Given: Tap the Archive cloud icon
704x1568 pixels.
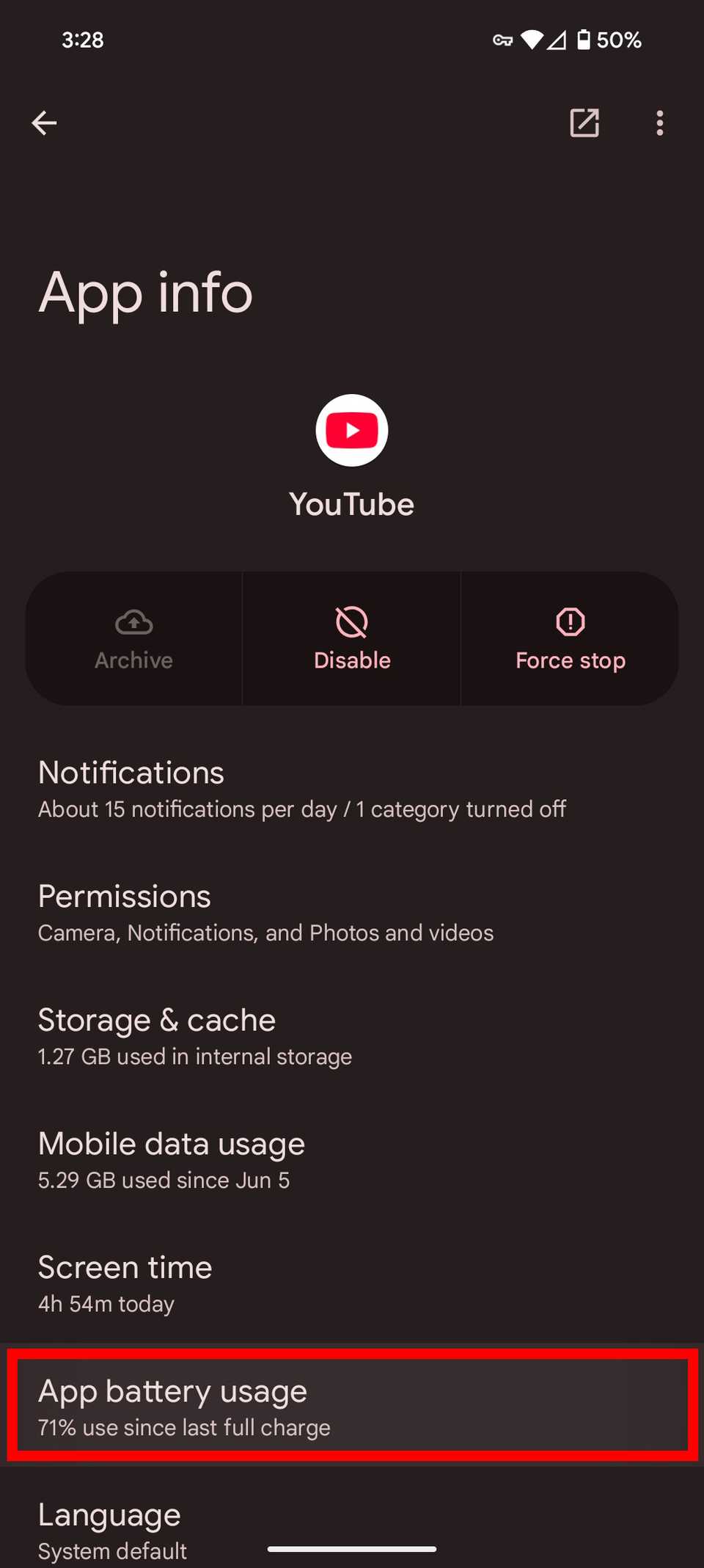Looking at the screenshot, I should pos(133,622).
